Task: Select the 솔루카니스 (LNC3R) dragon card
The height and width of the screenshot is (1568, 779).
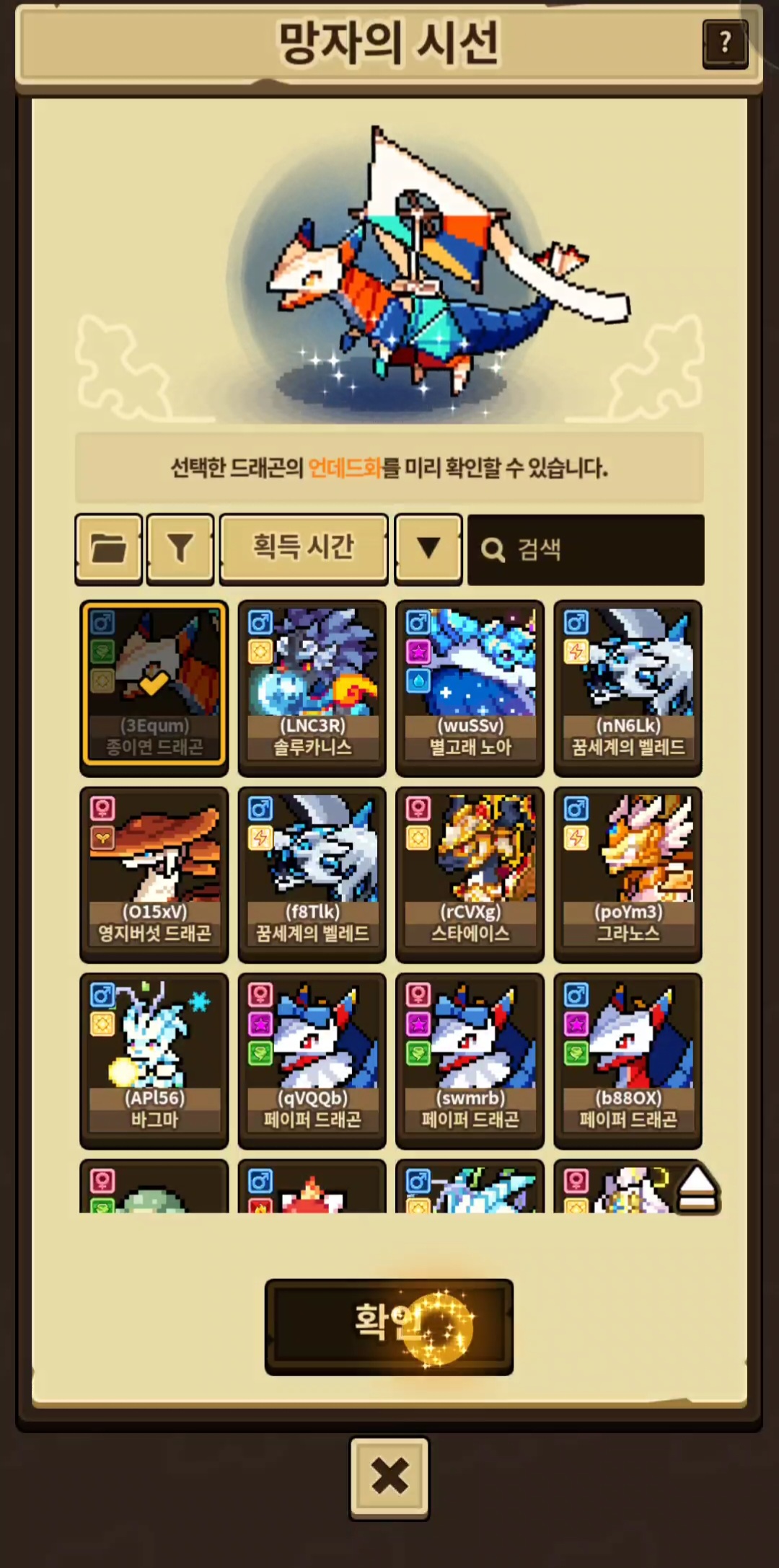Action: (312, 688)
